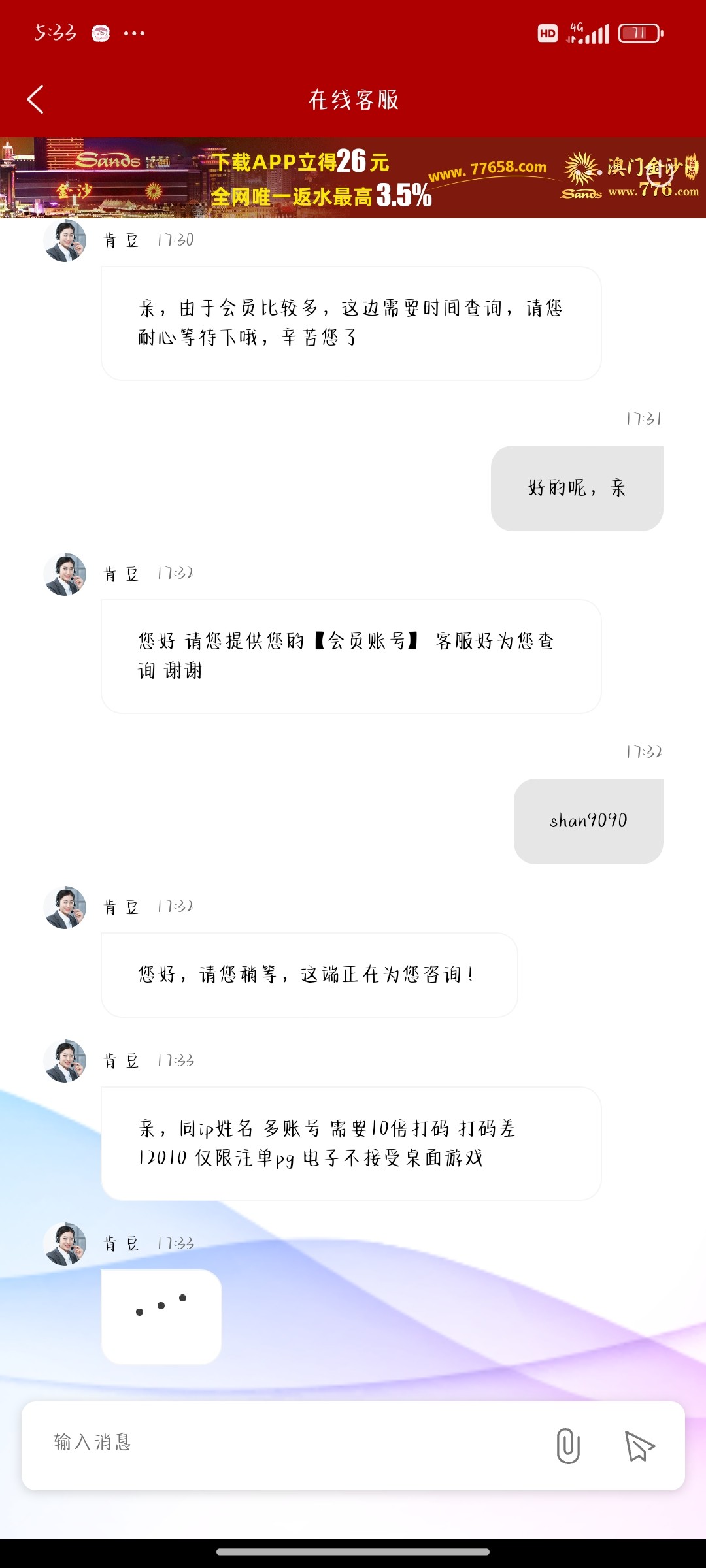The width and height of the screenshot is (706, 1568).
Task: Tap 肯豆's customer service avatar
Action: point(65,240)
